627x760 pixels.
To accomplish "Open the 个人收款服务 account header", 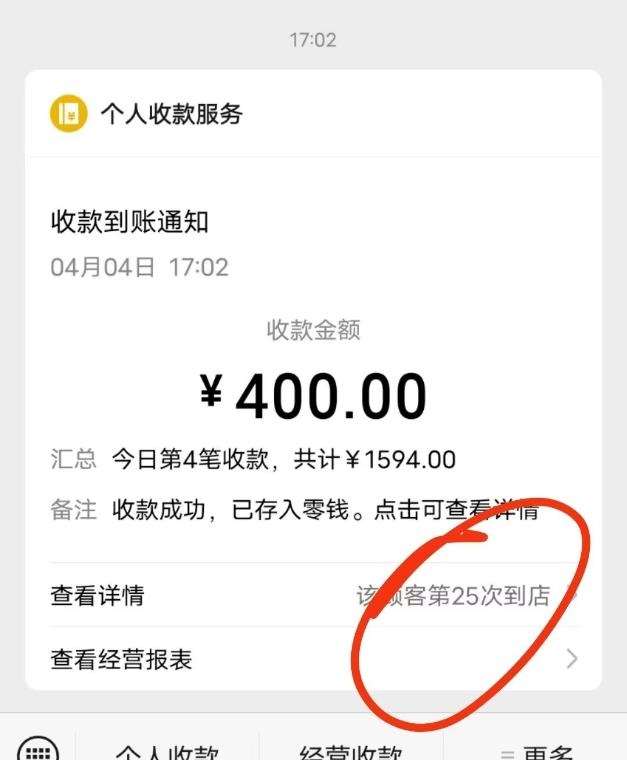I will pos(170,113).
